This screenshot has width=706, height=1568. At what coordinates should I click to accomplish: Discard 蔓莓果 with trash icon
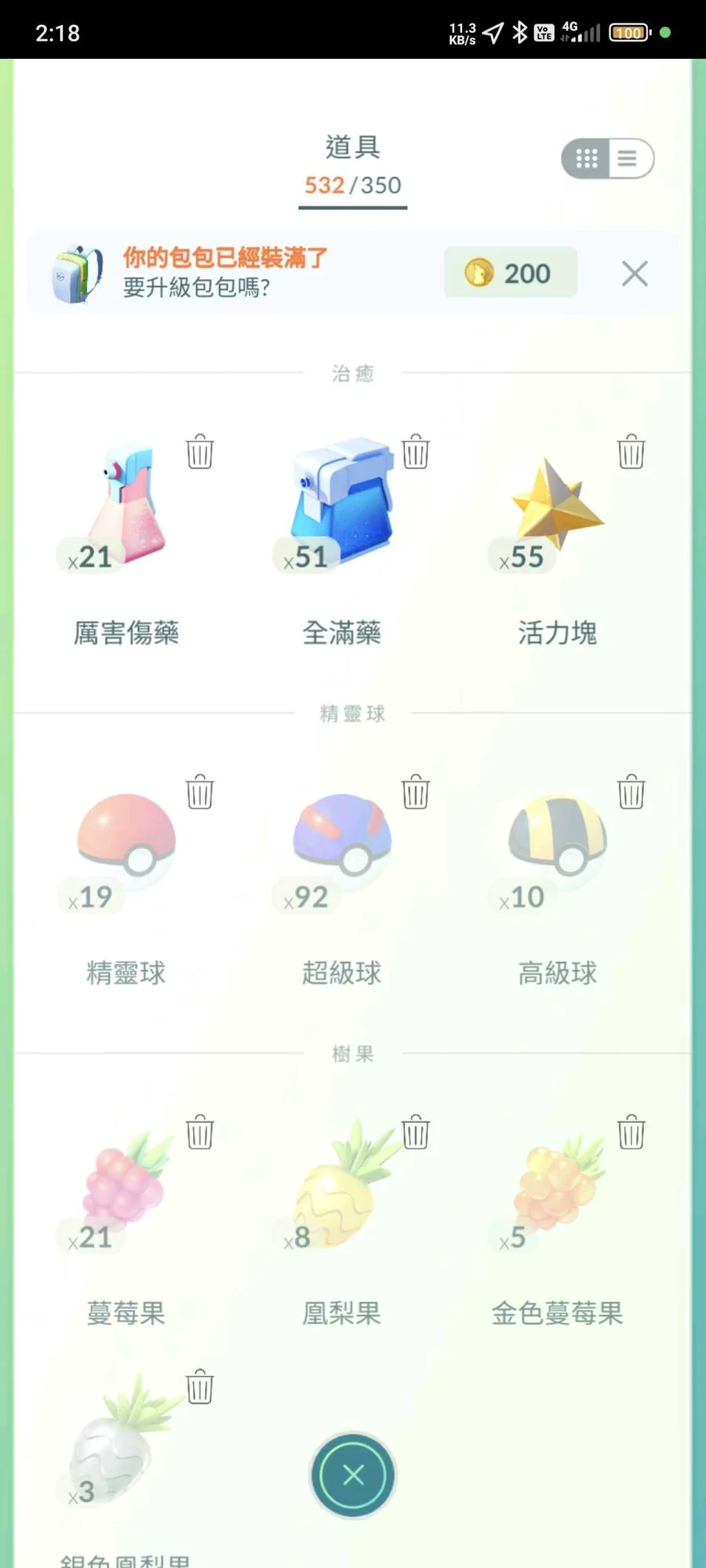tap(200, 1132)
